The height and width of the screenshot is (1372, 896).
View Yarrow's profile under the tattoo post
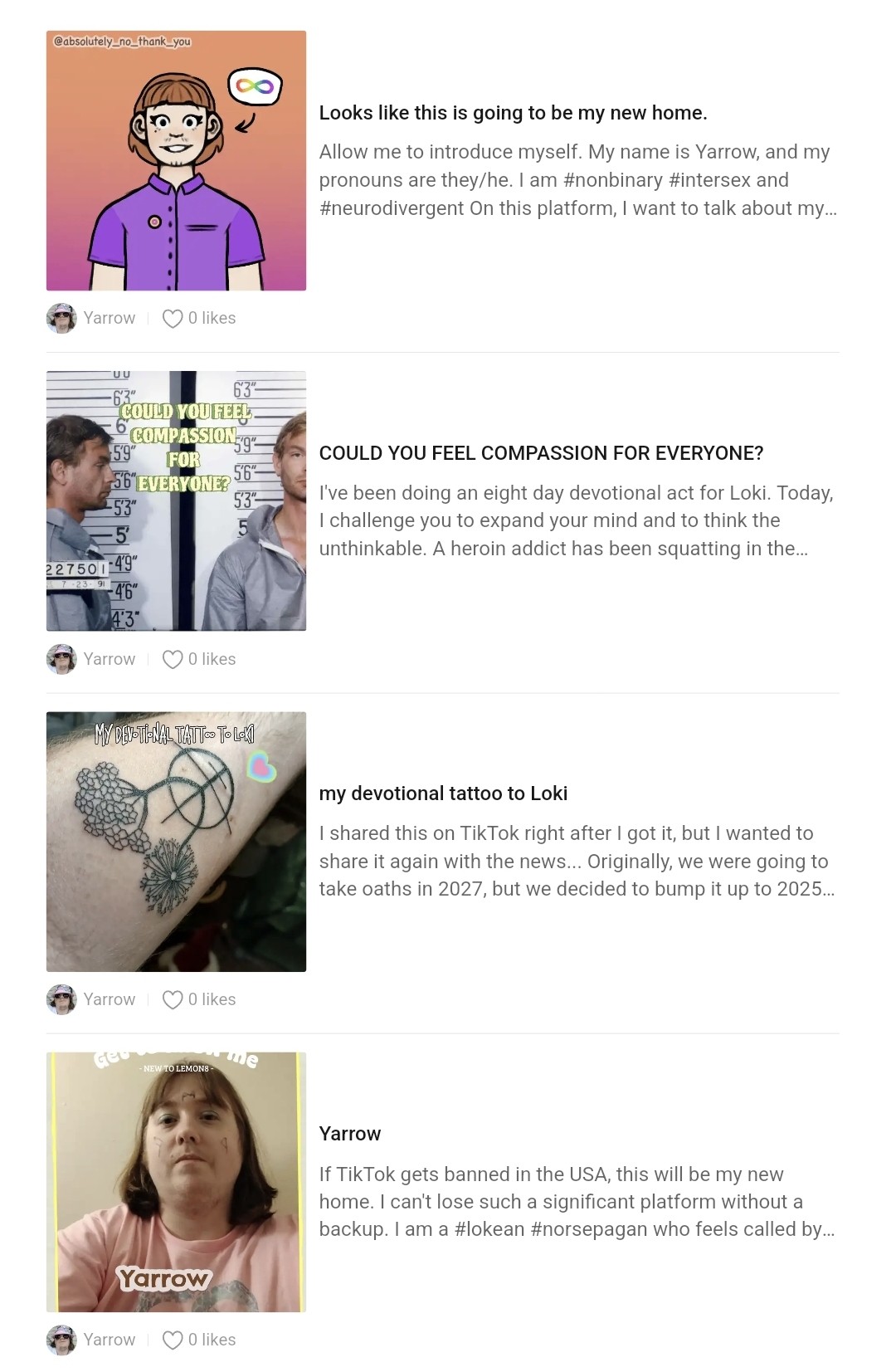click(x=91, y=999)
